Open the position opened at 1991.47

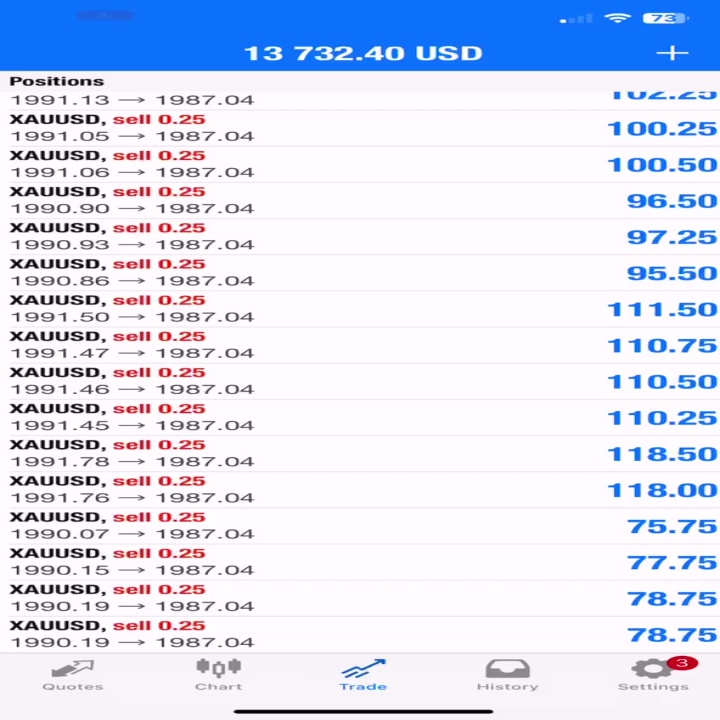click(x=360, y=346)
